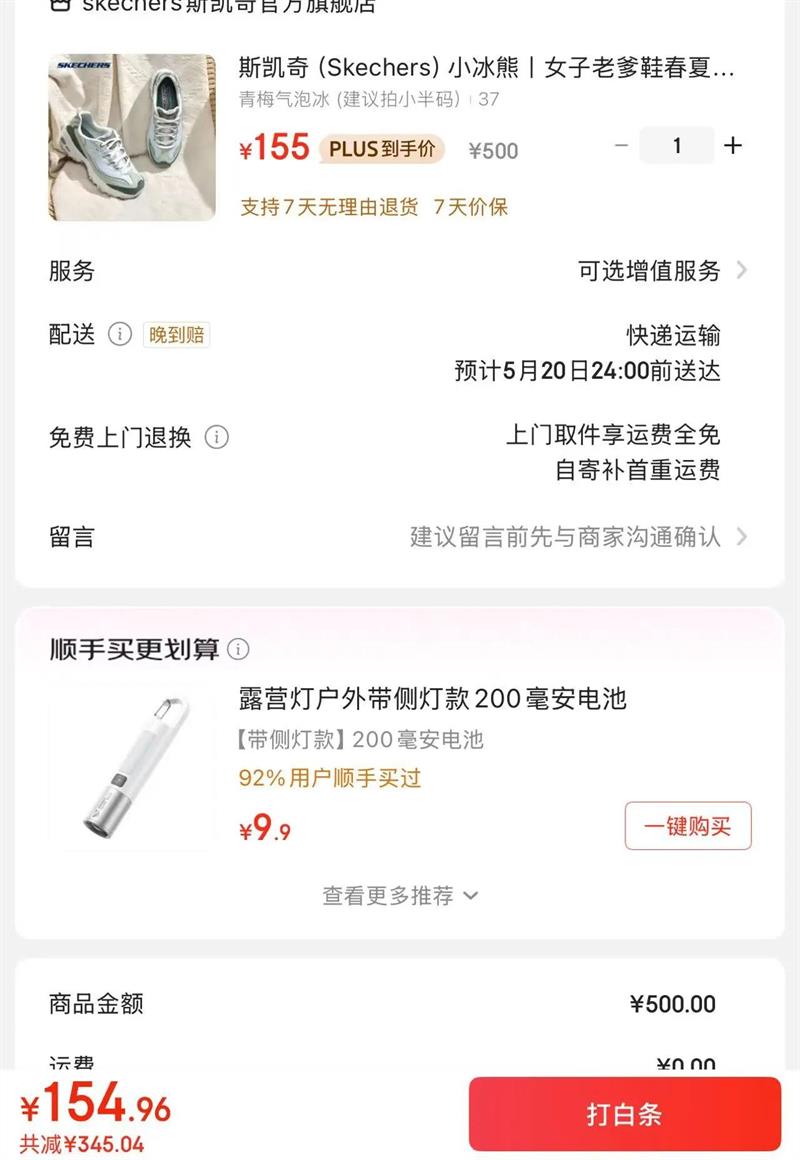Decrease shoe quantity with the minus button
This screenshot has height=1160, width=800.
[622, 146]
